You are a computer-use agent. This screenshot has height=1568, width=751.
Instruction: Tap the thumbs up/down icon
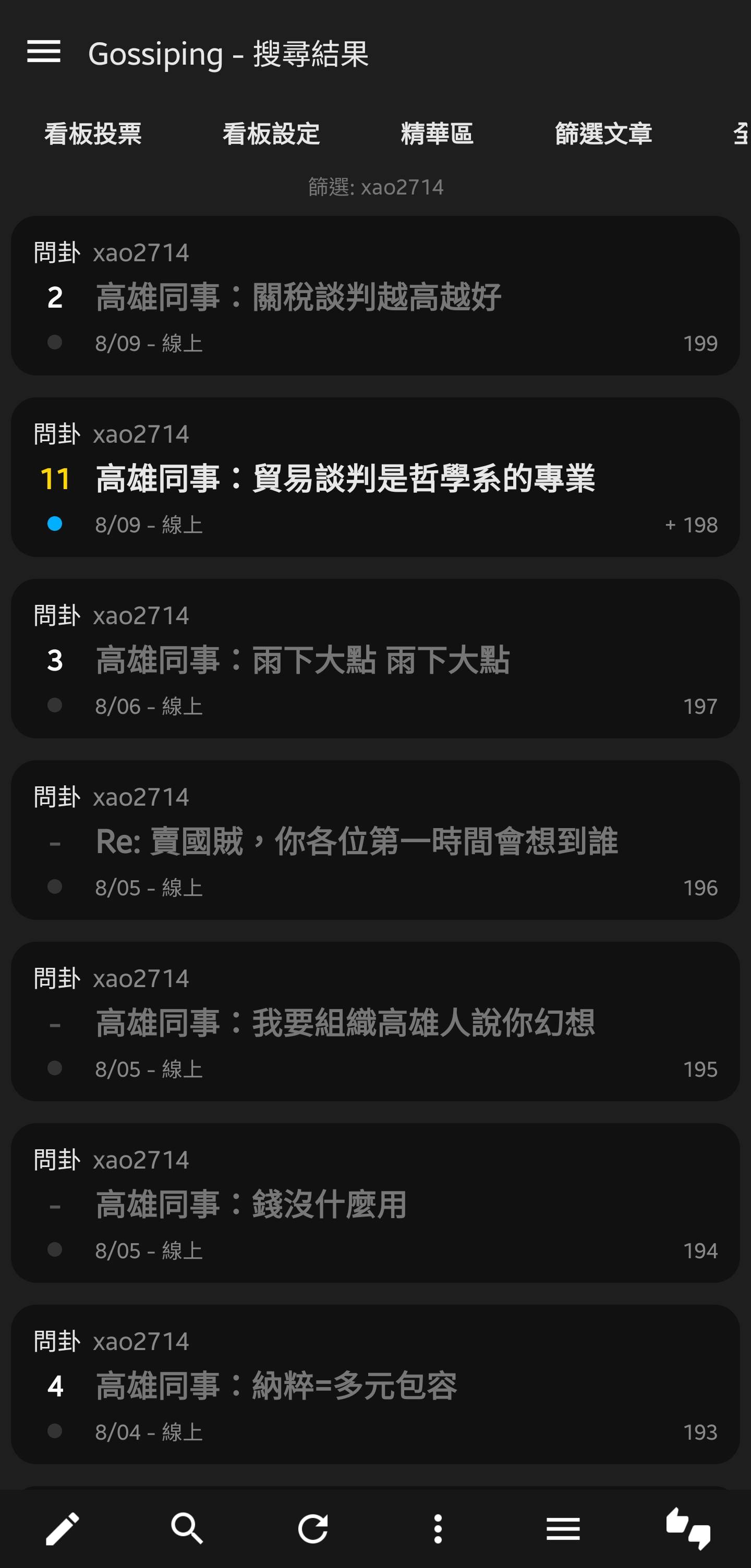(x=688, y=1528)
